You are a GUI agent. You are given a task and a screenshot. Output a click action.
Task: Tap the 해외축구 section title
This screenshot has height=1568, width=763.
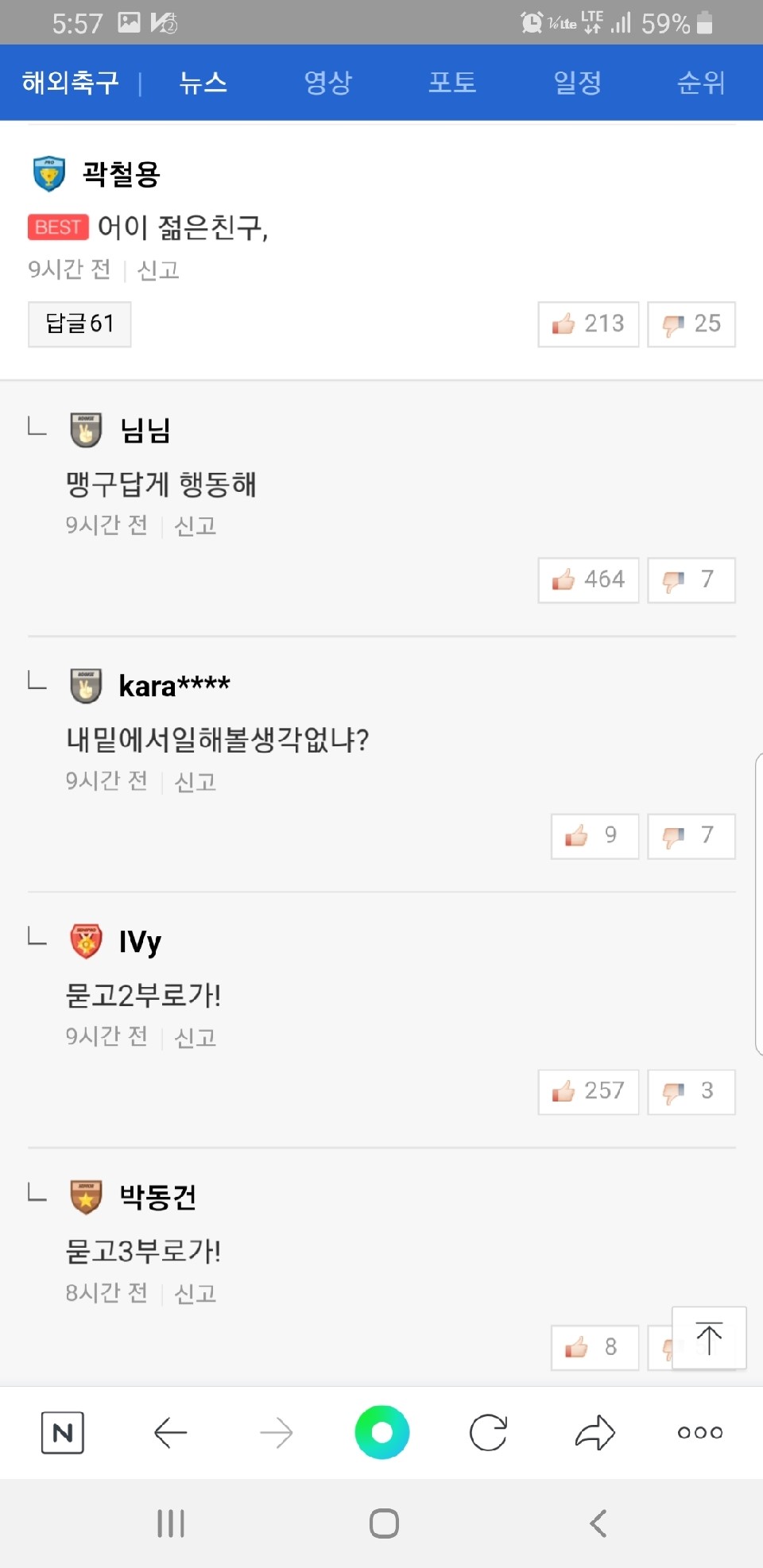(71, 83)
